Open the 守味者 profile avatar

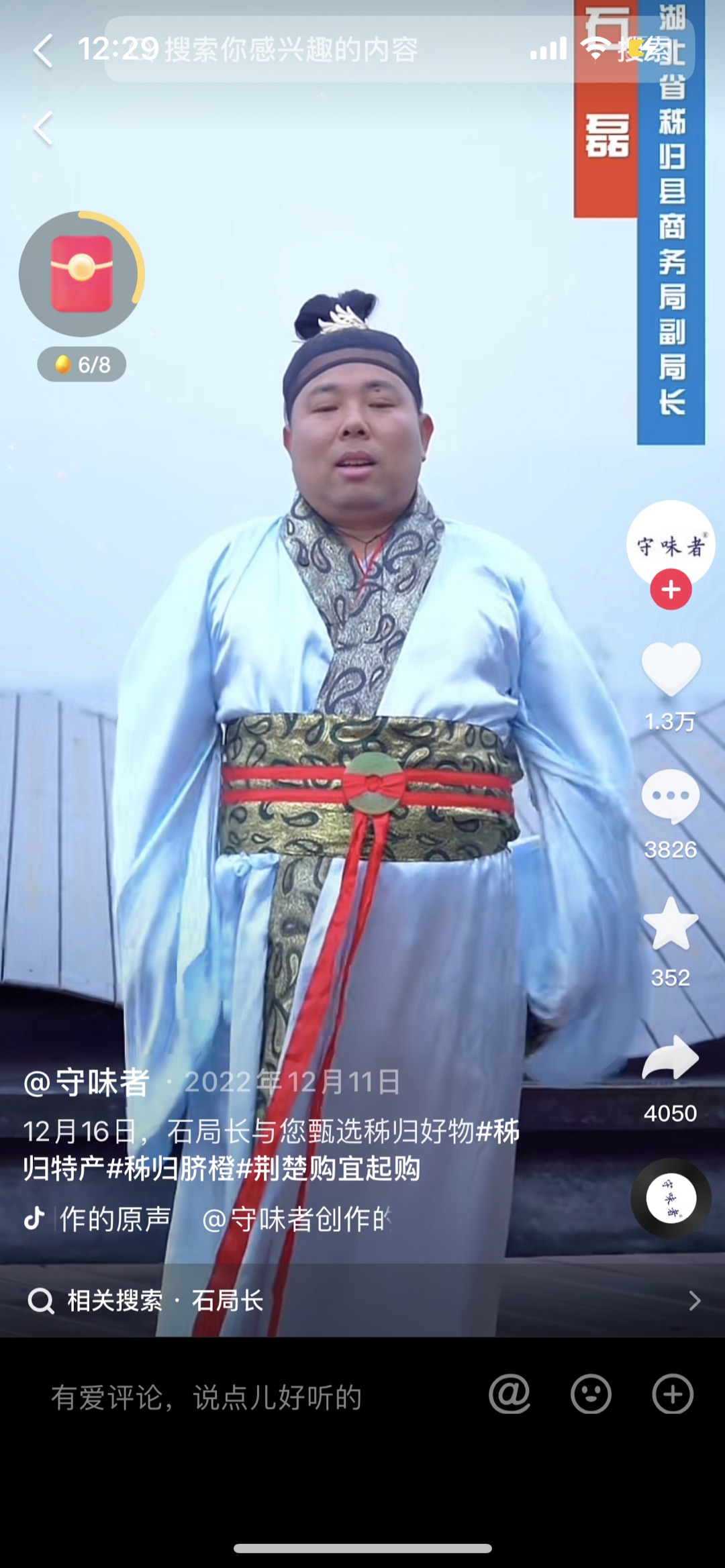pyautogui.click(x=670, y=542)
